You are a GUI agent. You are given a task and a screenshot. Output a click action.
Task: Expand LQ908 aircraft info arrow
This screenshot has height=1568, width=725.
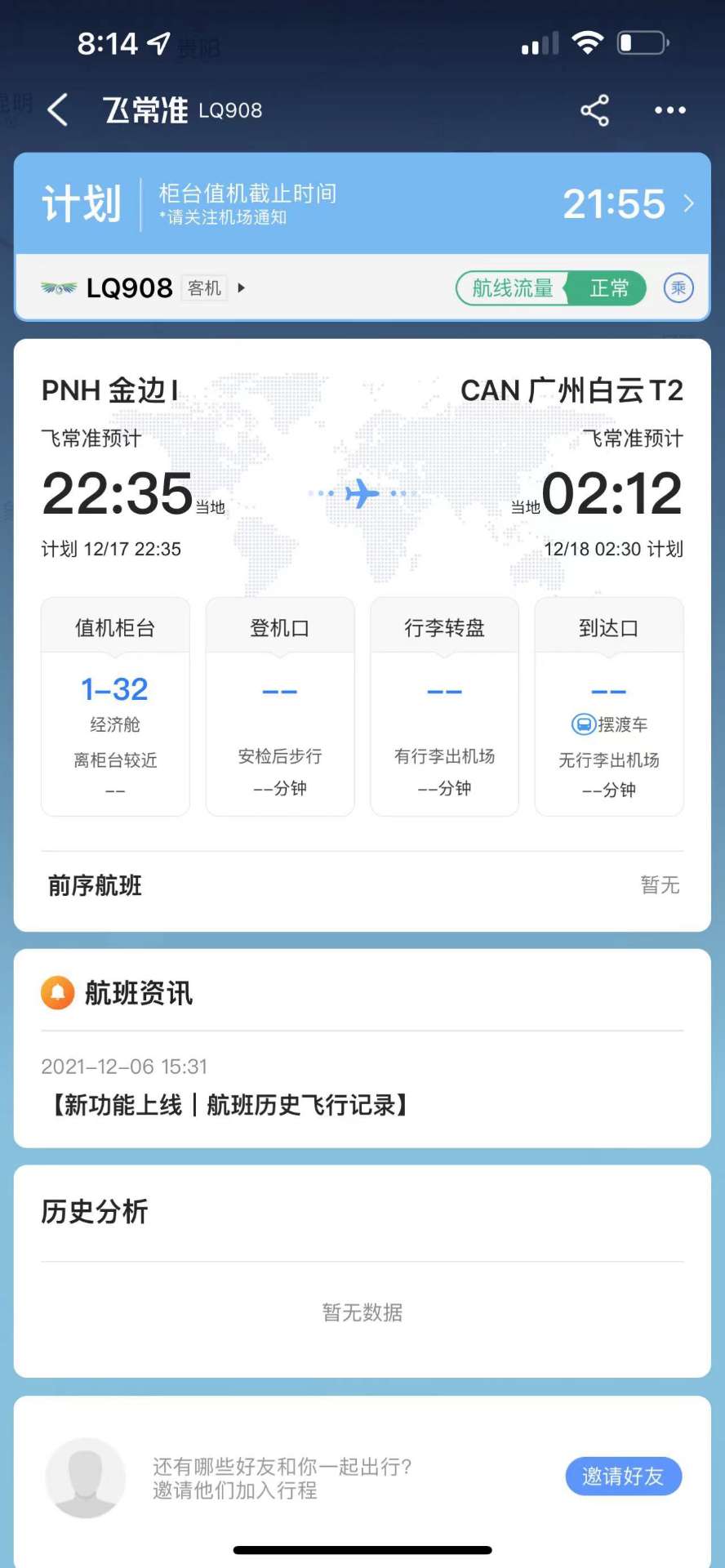coord(241,288)
